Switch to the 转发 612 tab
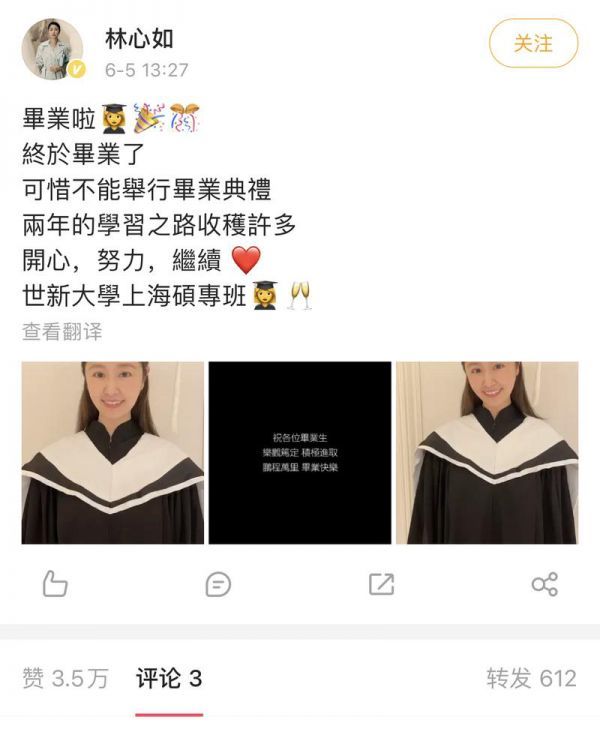 click(x=531, y=679)
